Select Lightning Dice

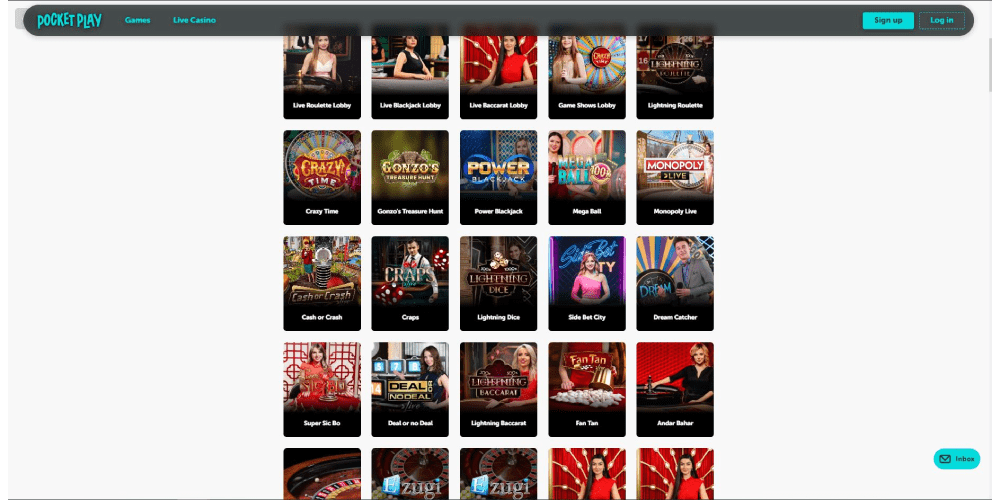498,283
